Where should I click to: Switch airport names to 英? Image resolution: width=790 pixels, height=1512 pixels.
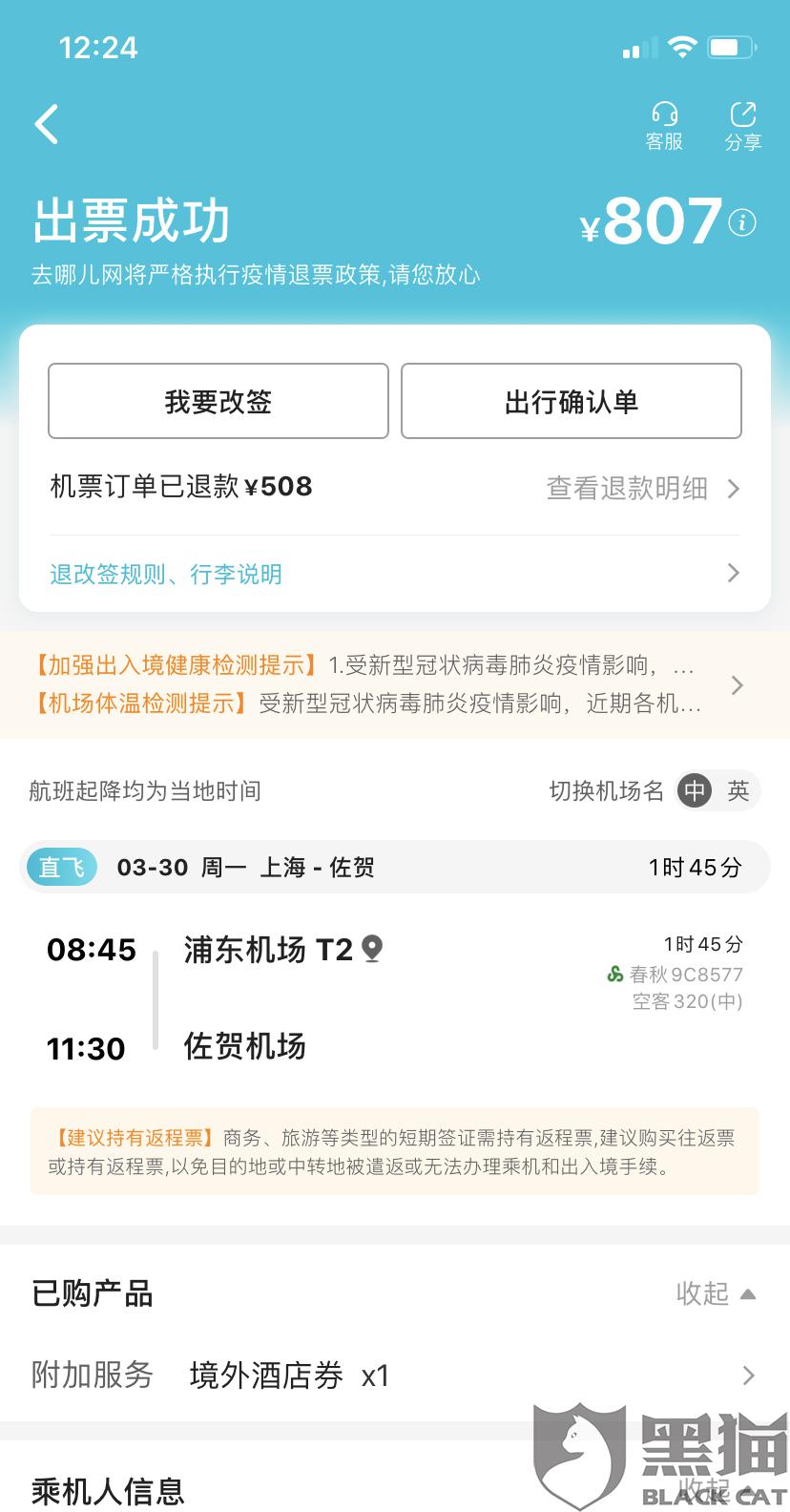[738, 790]
